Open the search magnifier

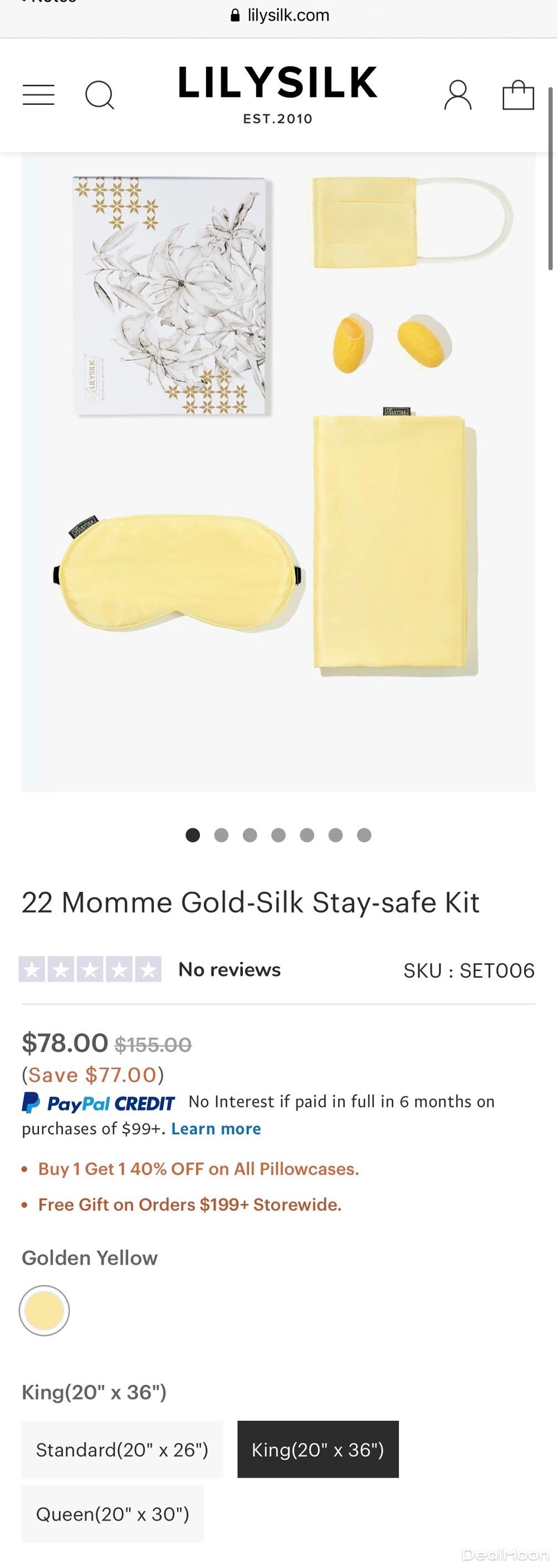[99, 95]
